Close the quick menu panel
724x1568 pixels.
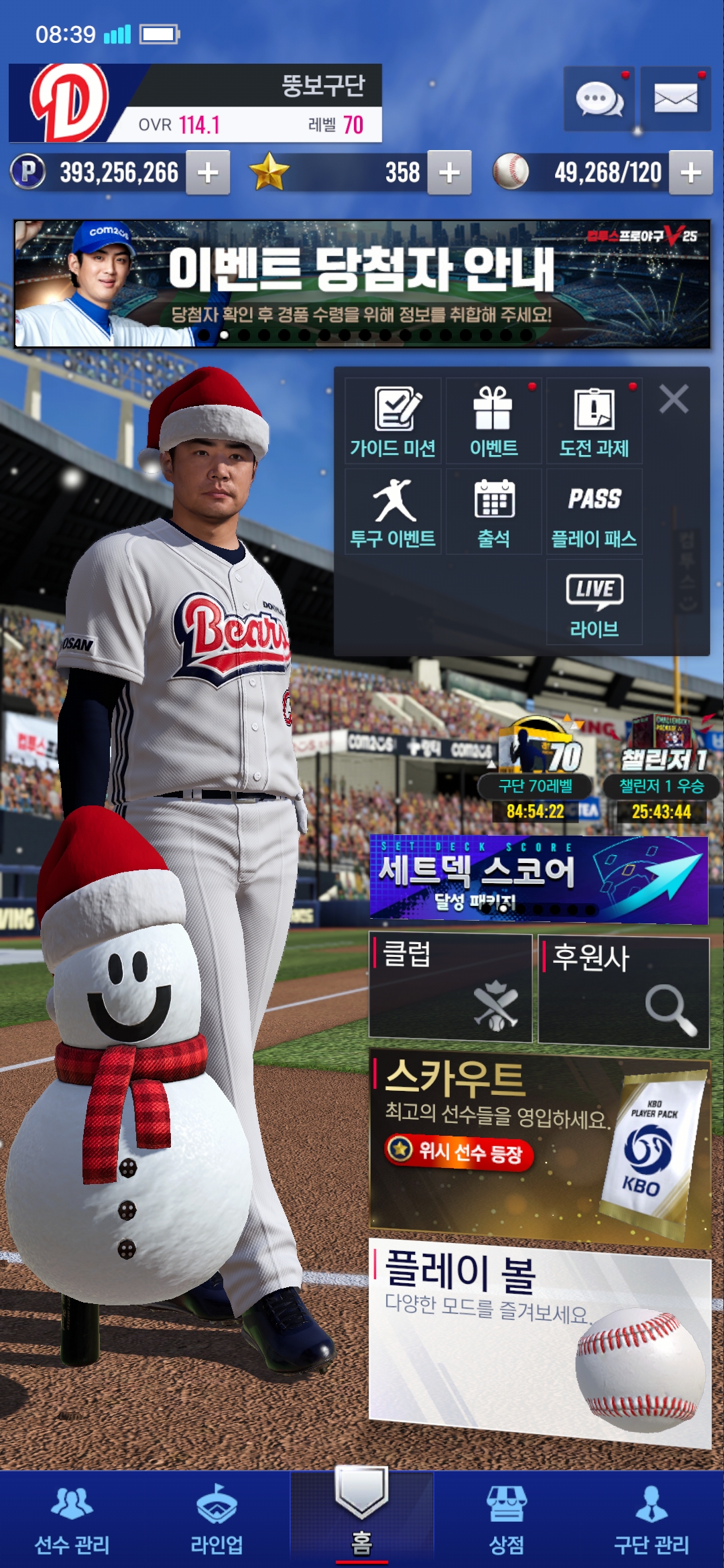pos(674,399)
